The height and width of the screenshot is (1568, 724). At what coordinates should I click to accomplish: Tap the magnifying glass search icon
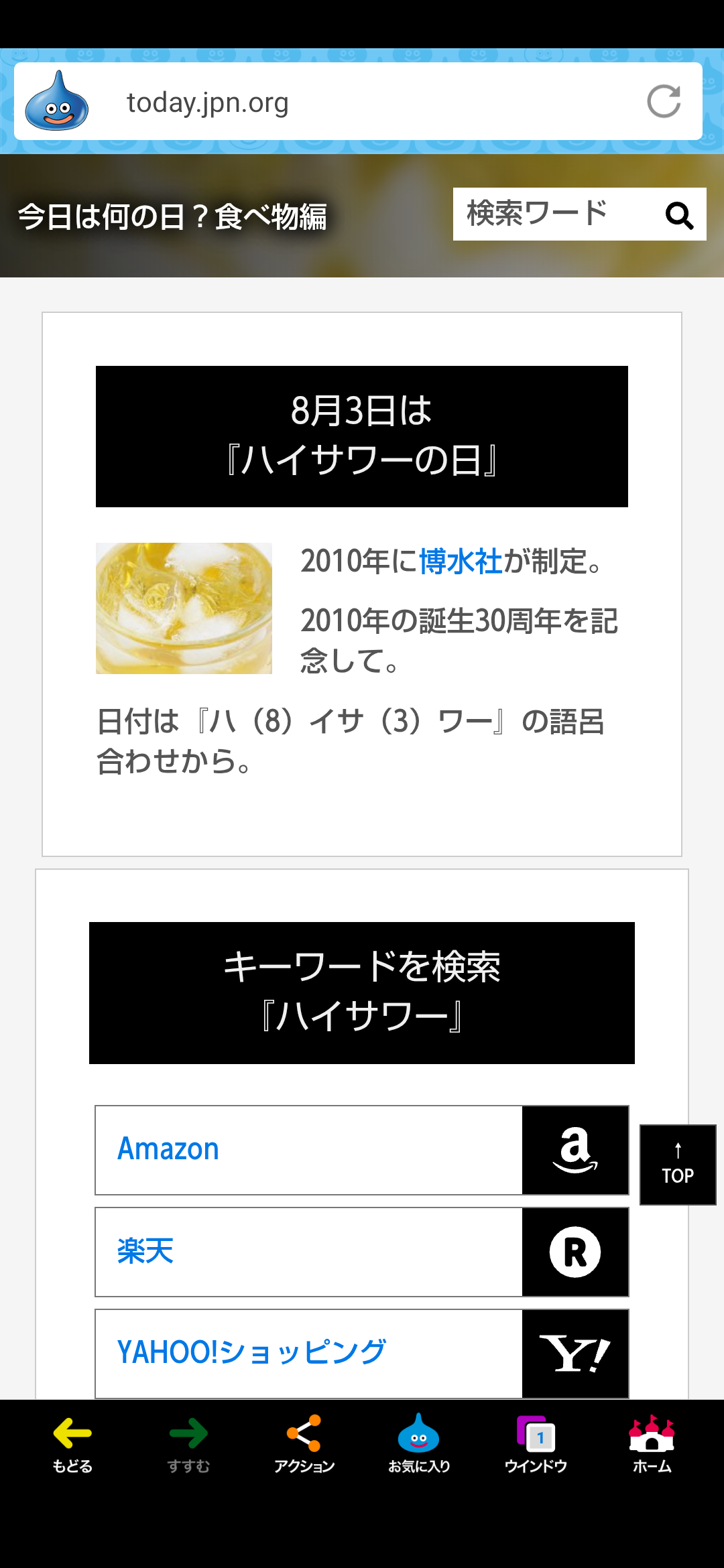click(679, 215)
